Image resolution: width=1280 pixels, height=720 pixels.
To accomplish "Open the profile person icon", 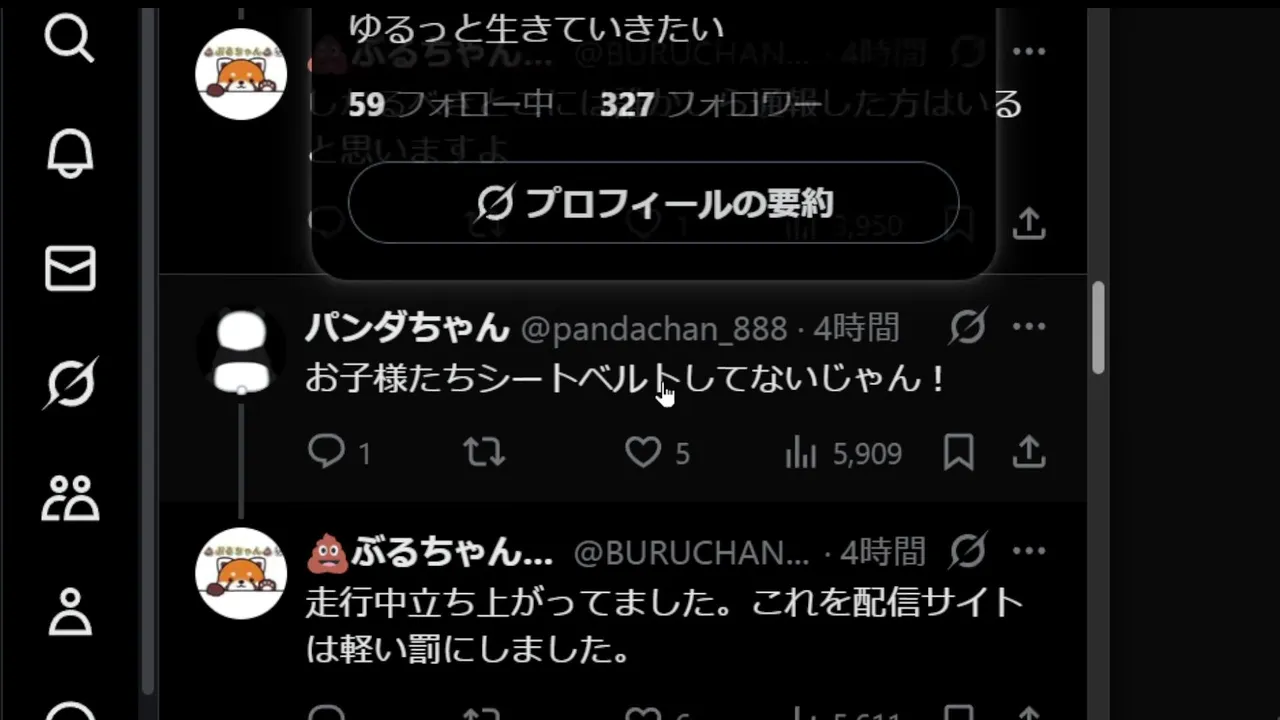I will pos(70,612).
